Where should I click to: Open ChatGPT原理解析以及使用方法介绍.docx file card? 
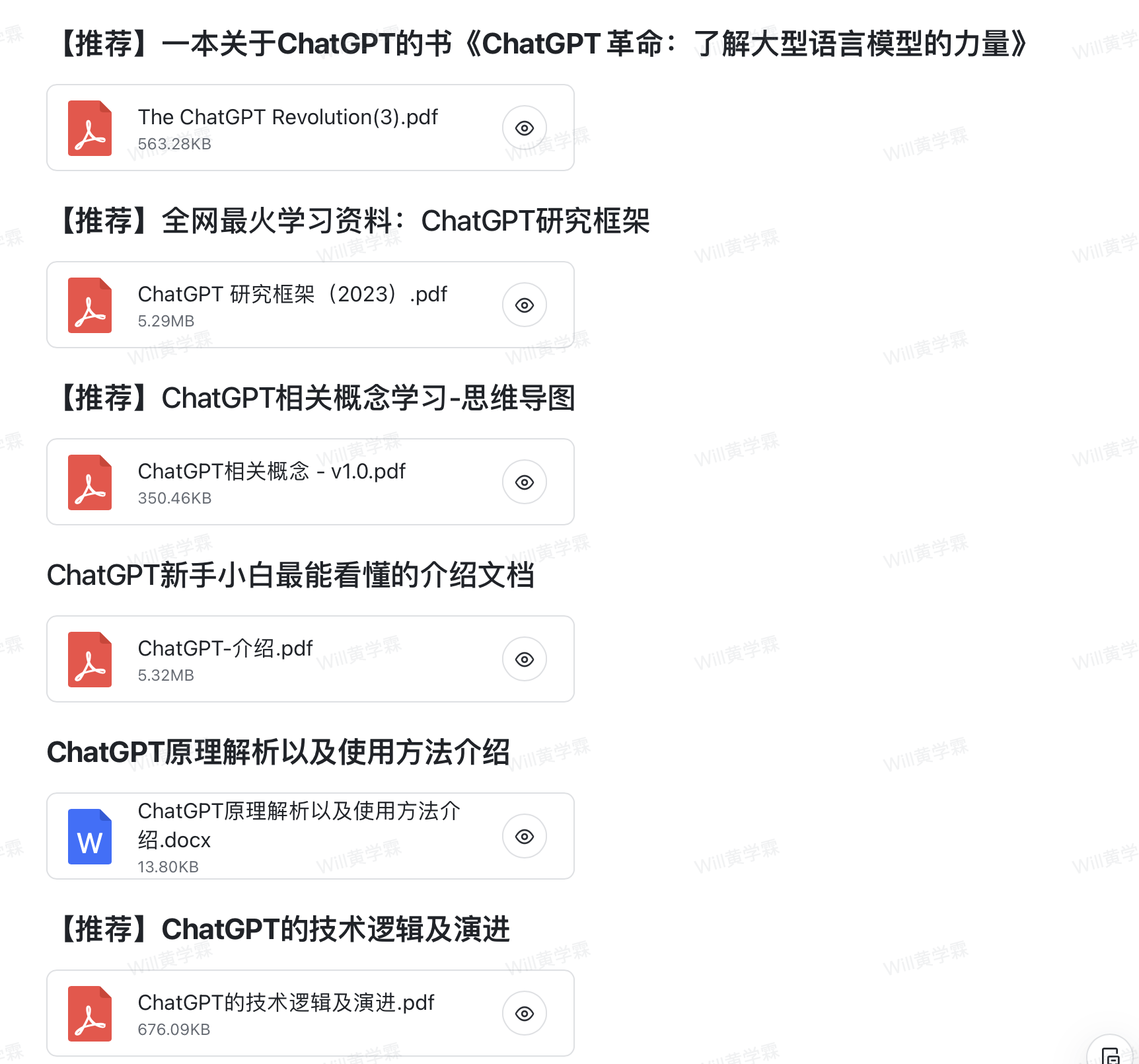pos(297,836)
